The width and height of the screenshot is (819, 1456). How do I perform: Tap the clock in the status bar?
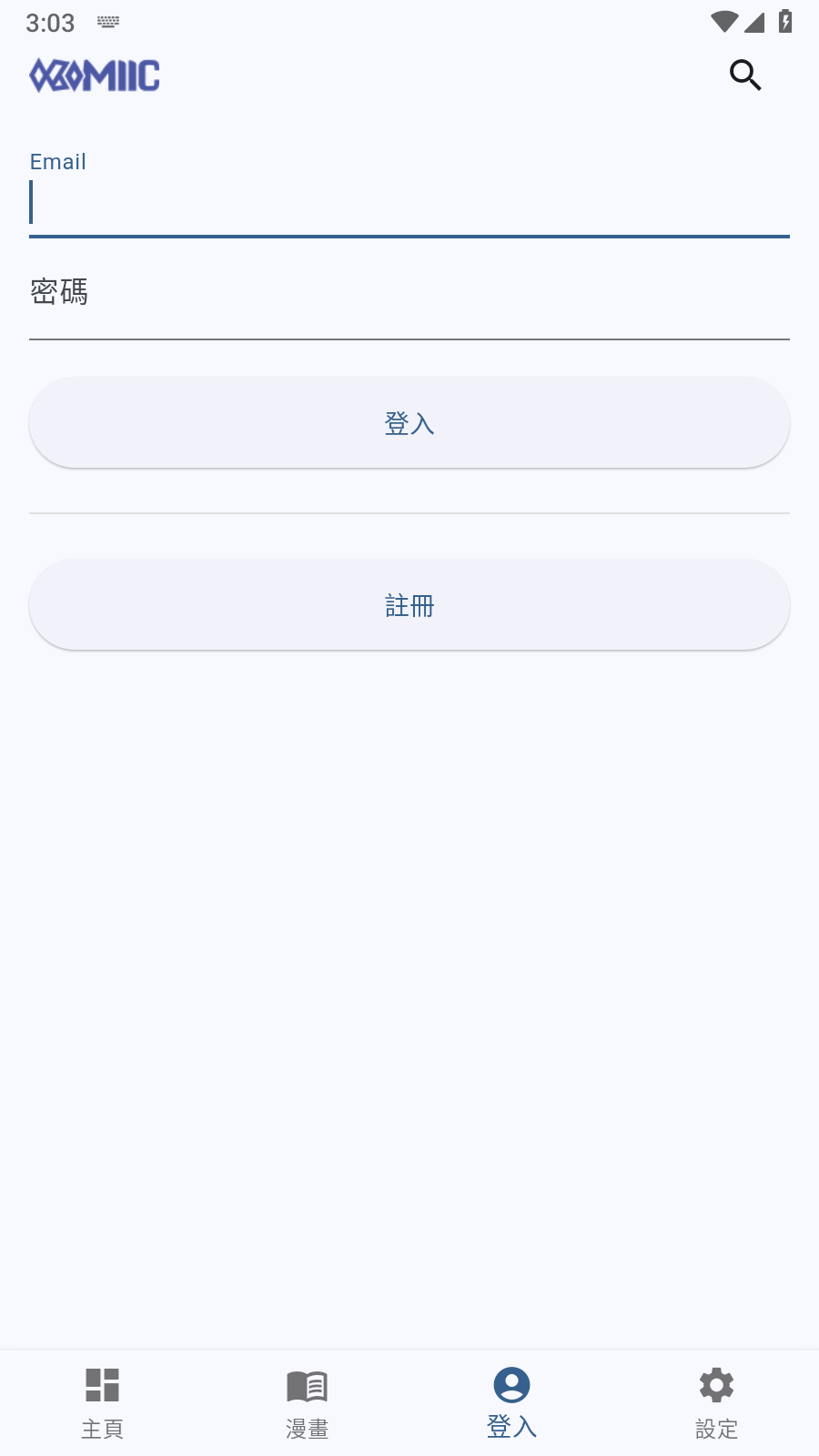50,23
